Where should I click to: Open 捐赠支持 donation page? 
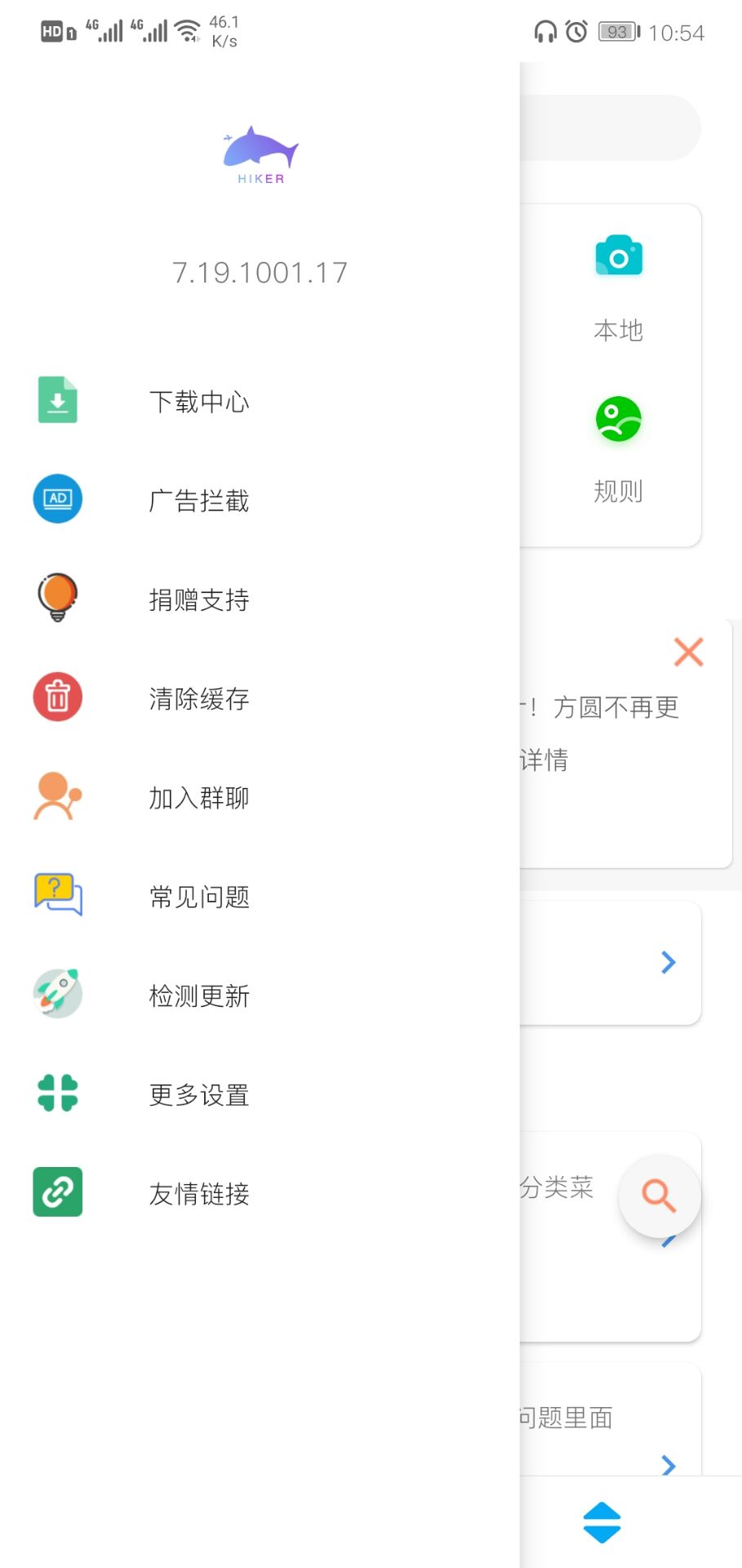(x=198, y=599)
